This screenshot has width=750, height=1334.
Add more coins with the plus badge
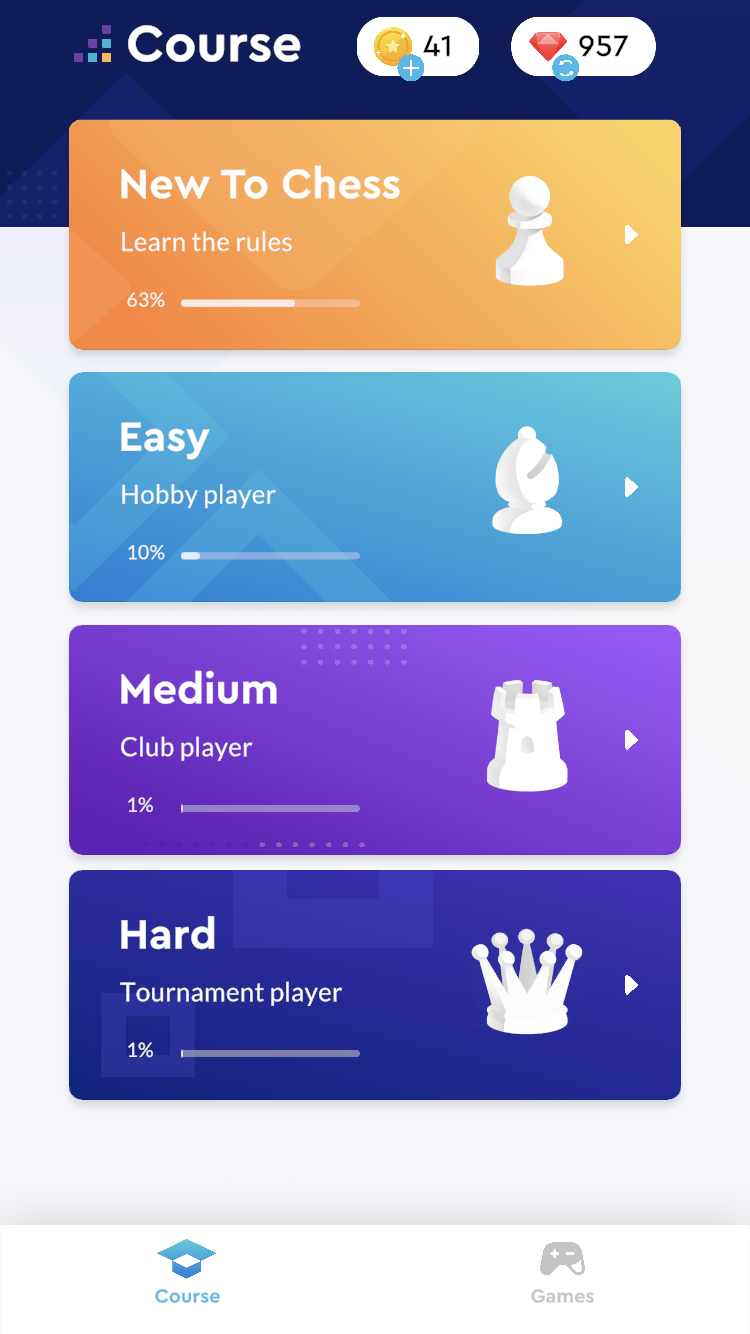(x=411, y=67)
